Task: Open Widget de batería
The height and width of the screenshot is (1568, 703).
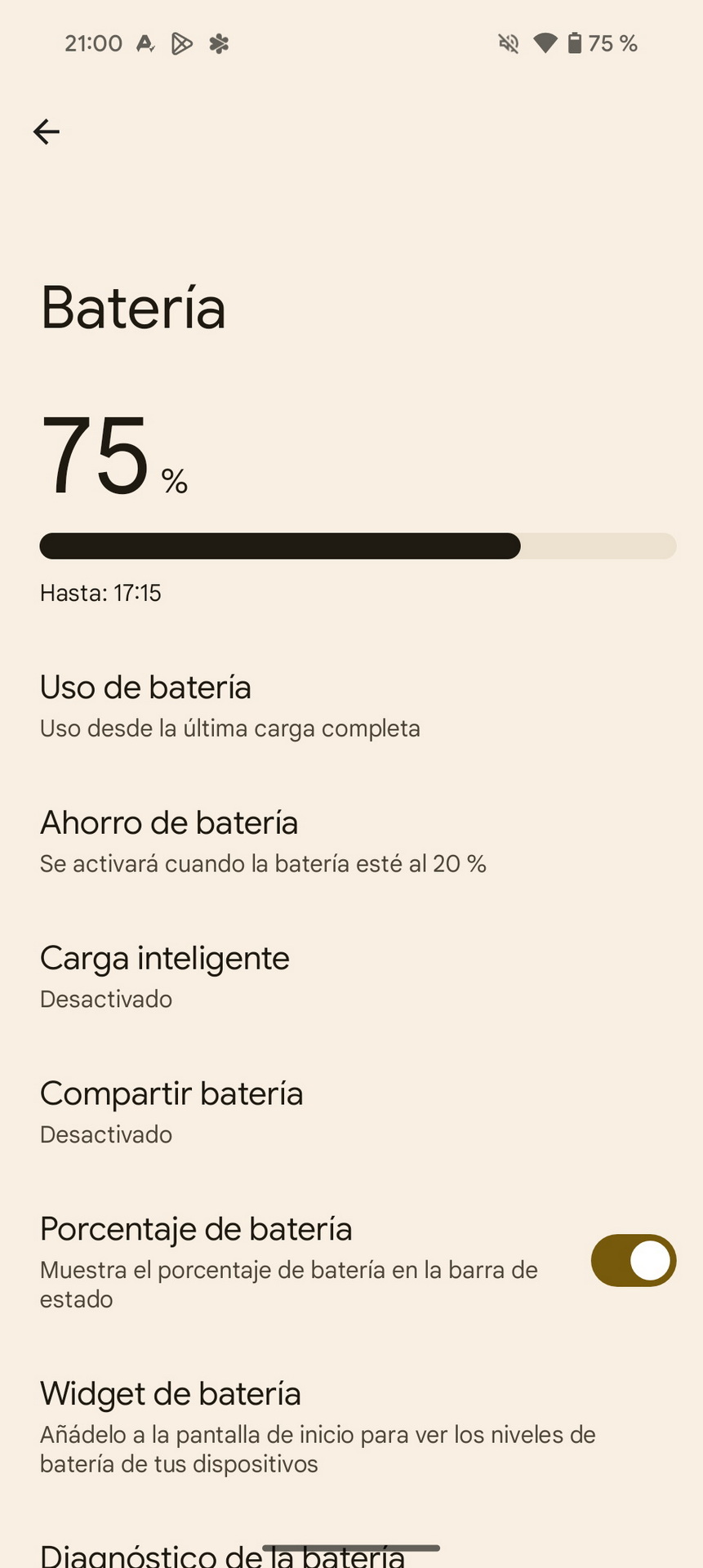Action: tap(351, 1428)
